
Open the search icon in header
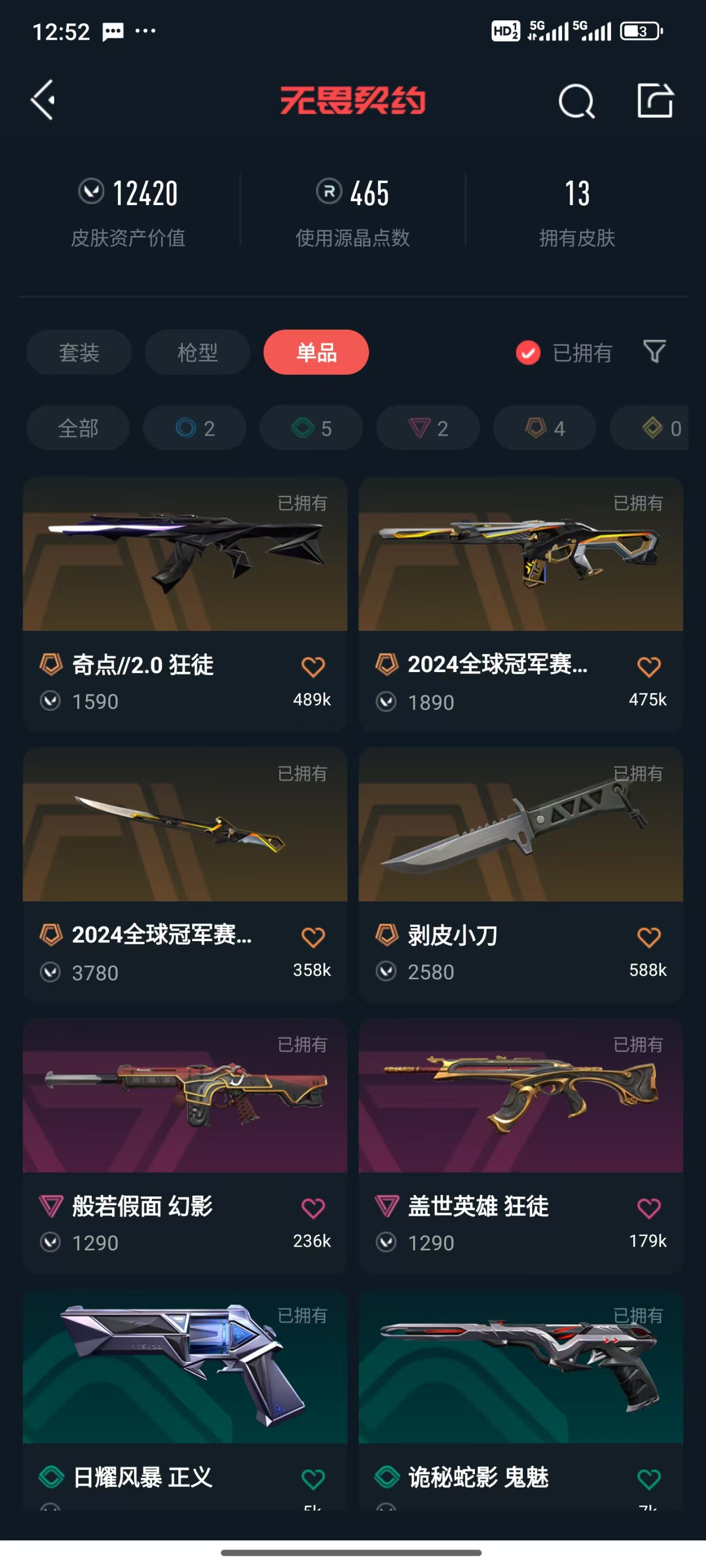click(576, 101)
